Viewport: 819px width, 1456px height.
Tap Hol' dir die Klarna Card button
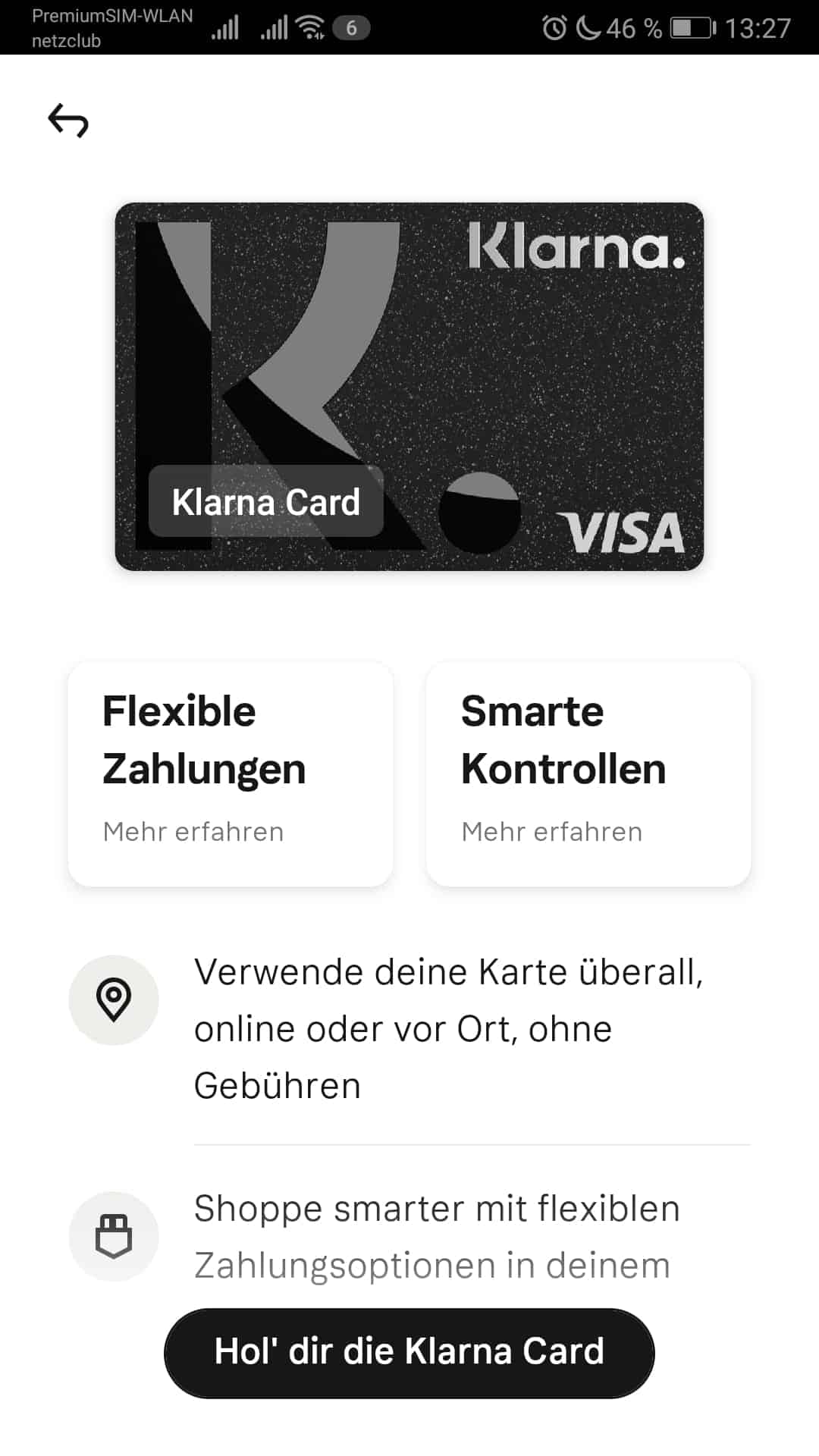(x=409, y=1353)
